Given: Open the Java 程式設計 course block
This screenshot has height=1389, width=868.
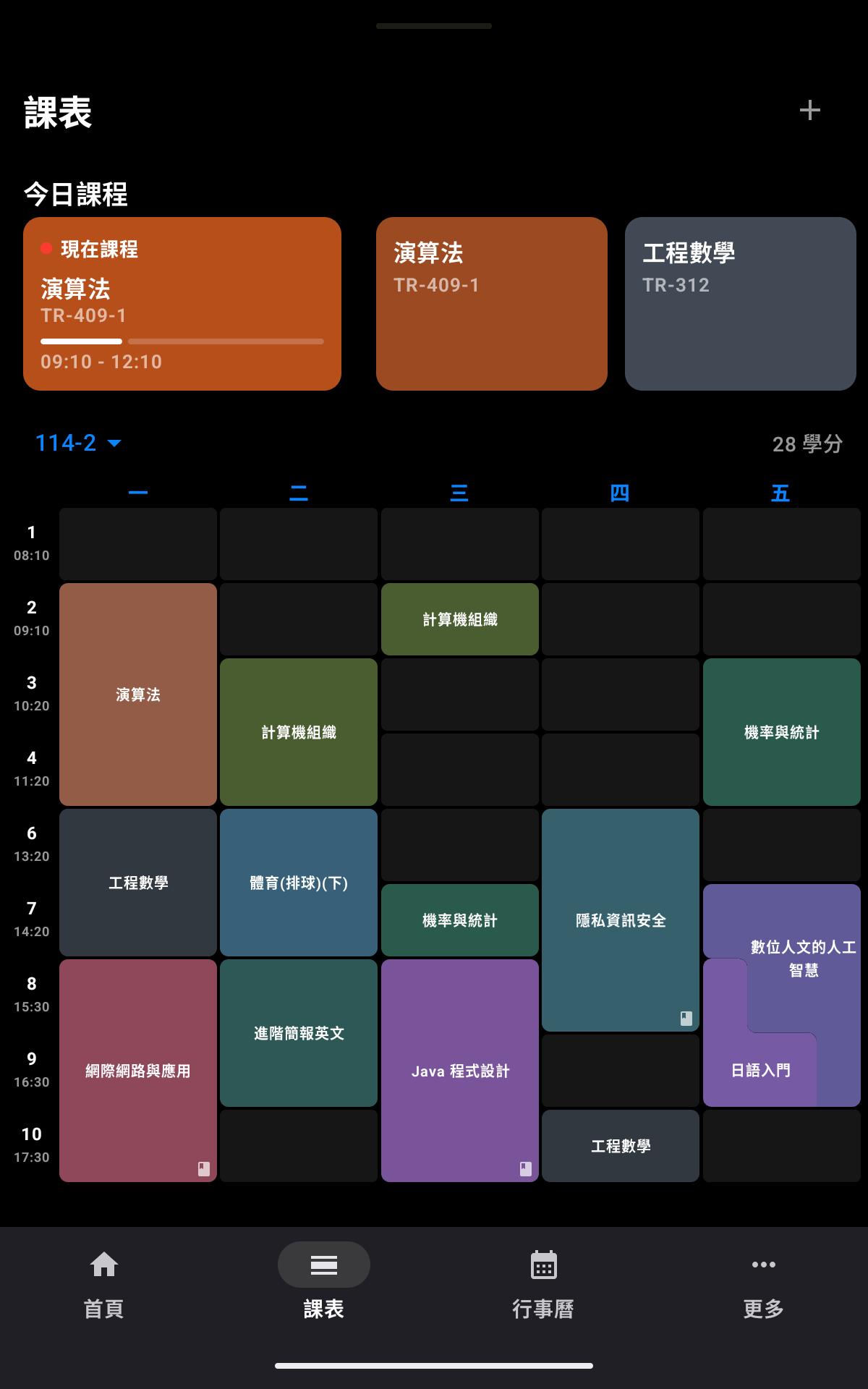Looking at the screenshot, I should (460, 1071).
